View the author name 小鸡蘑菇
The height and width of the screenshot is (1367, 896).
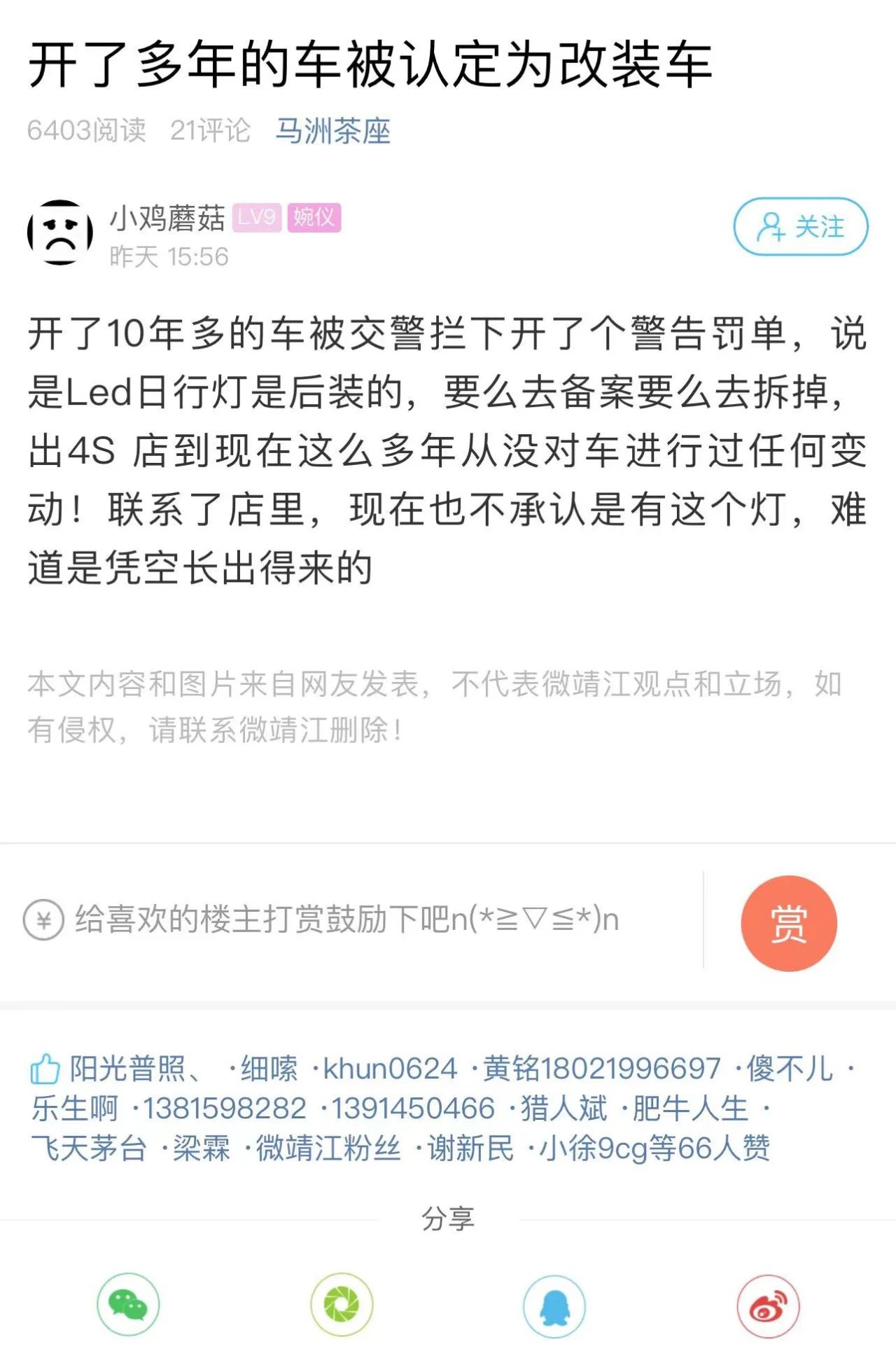(167, 218)
